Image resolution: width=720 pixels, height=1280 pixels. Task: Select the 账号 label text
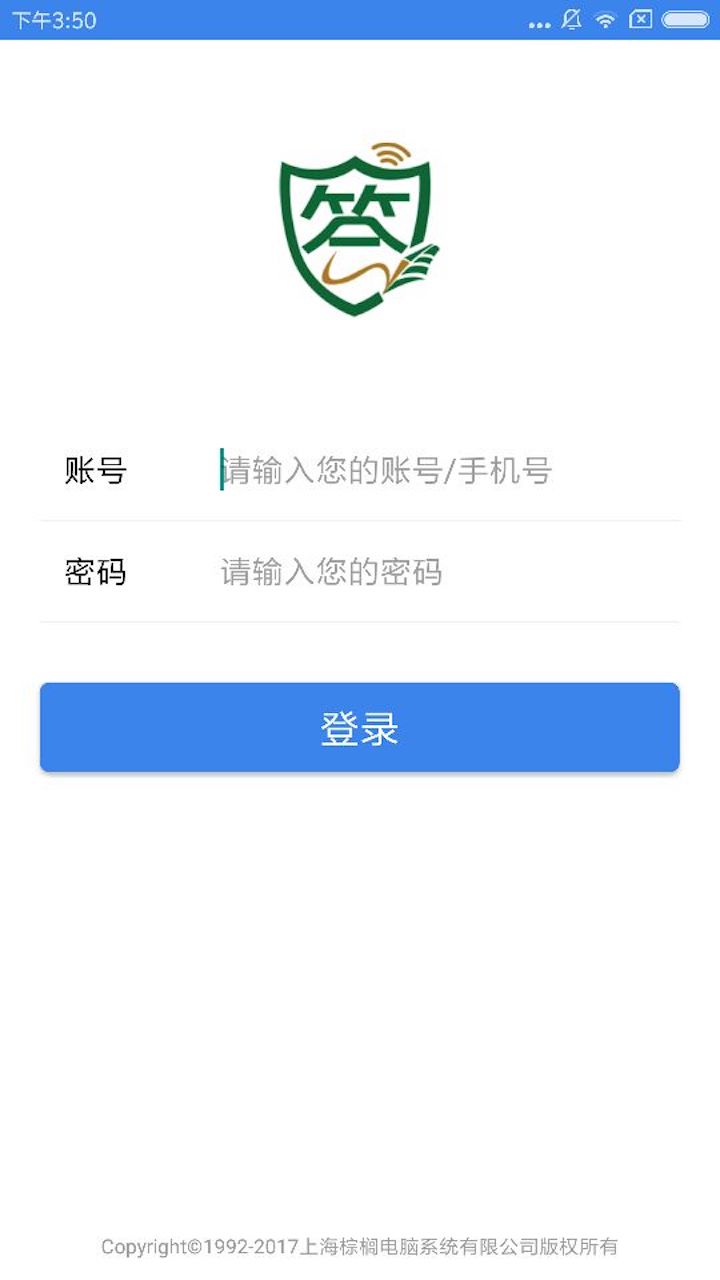[x=97, y=470]
